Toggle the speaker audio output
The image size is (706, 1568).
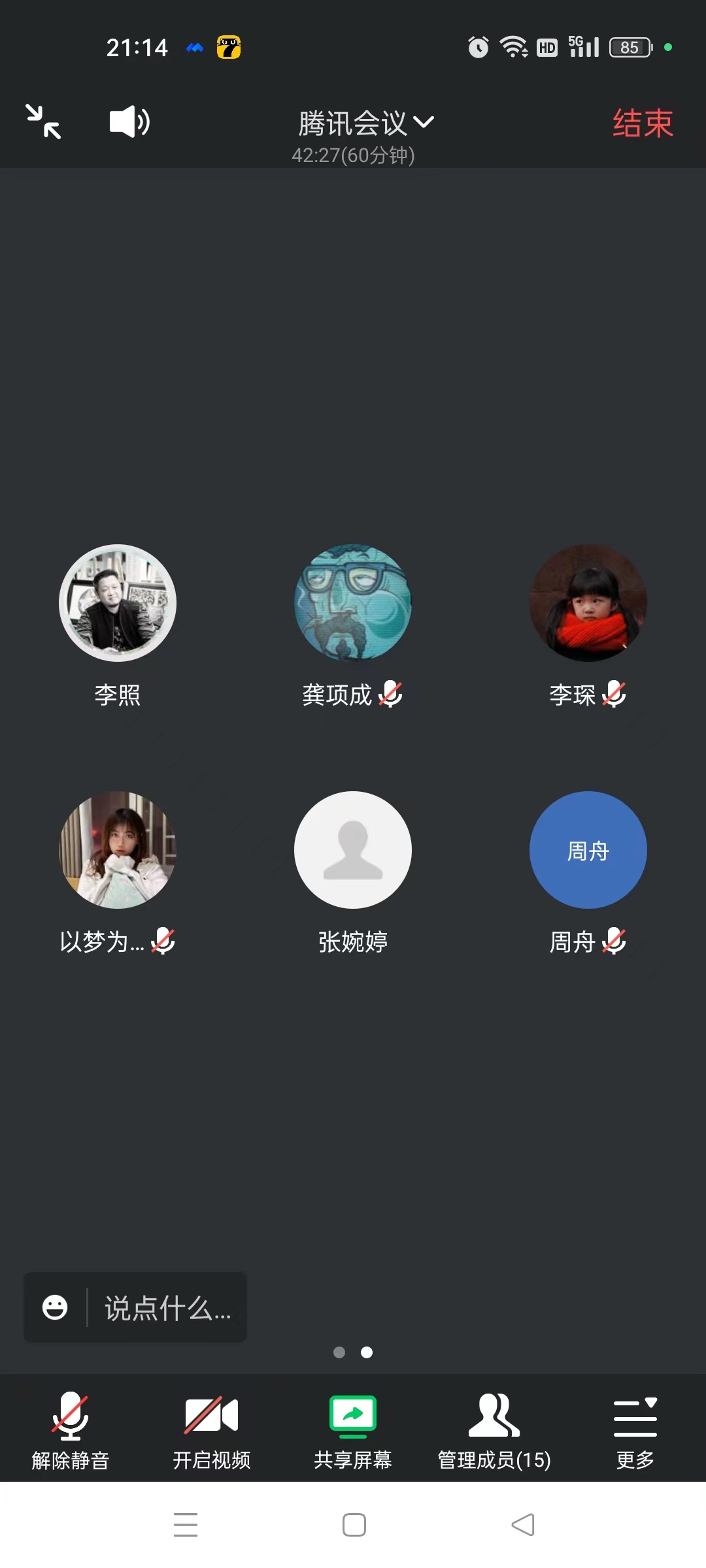pos(129,122)
